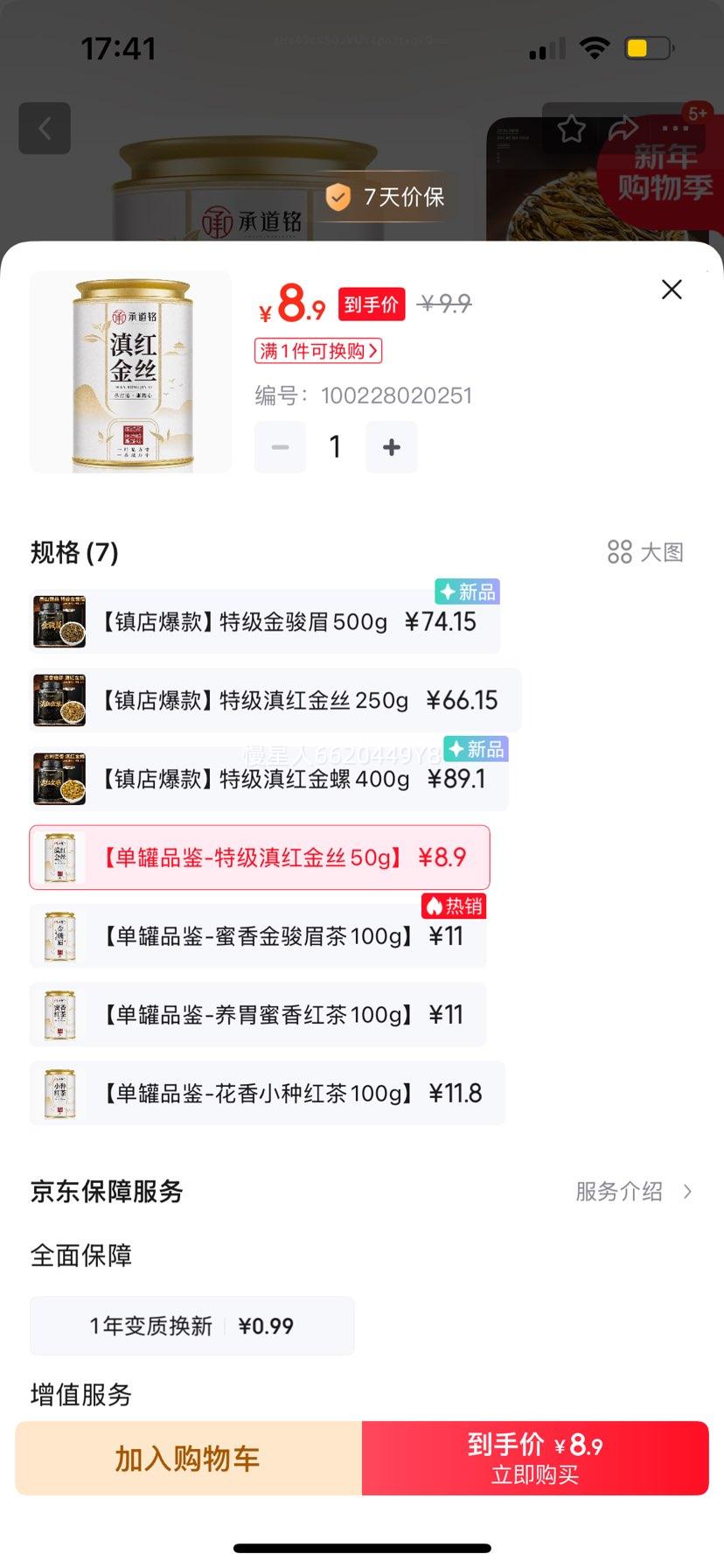This screenshot has height=1568, width=724.
Task: Open the 满1件可换购 promotion details
Action: click(317, 351)
